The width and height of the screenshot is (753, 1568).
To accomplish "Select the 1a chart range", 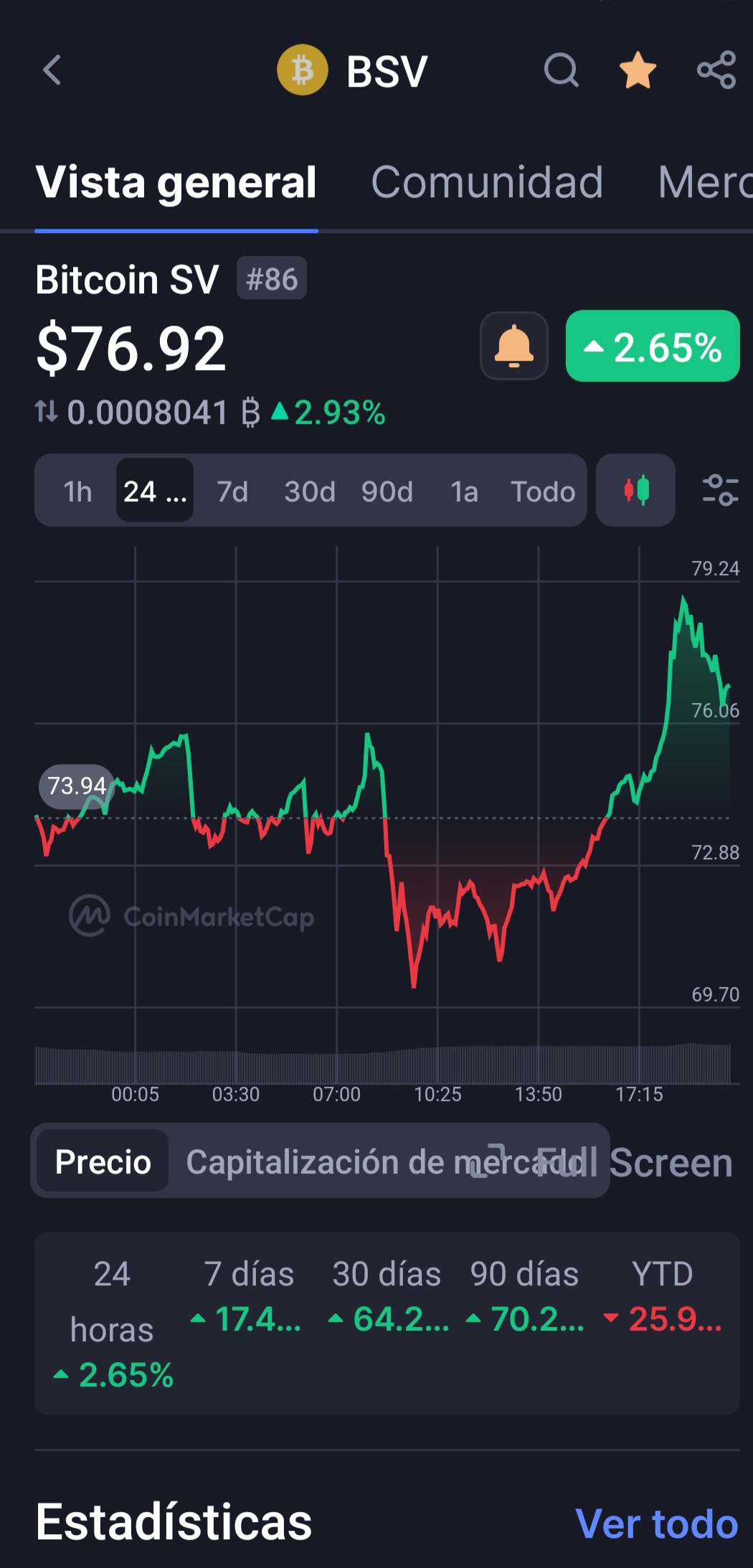I will (464, 491).
